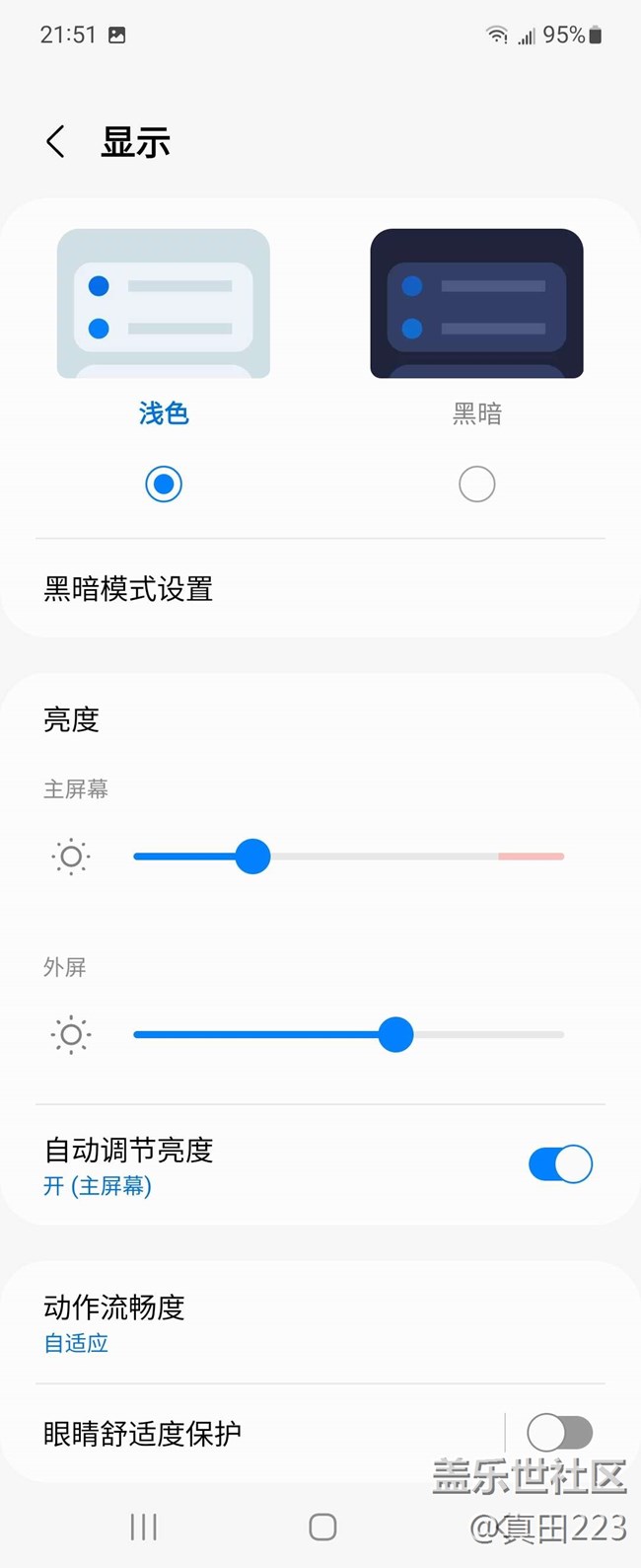Open recent apps from navigation bar

144,1527
